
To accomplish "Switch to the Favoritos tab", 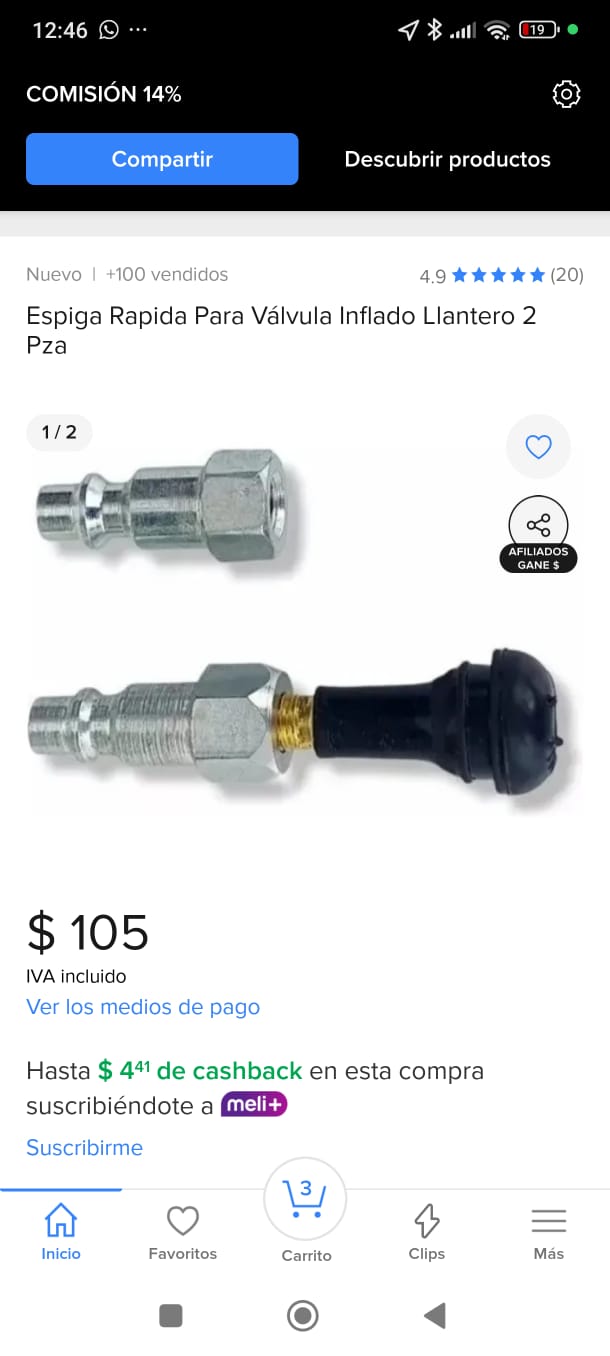I will click(182, 1232).
